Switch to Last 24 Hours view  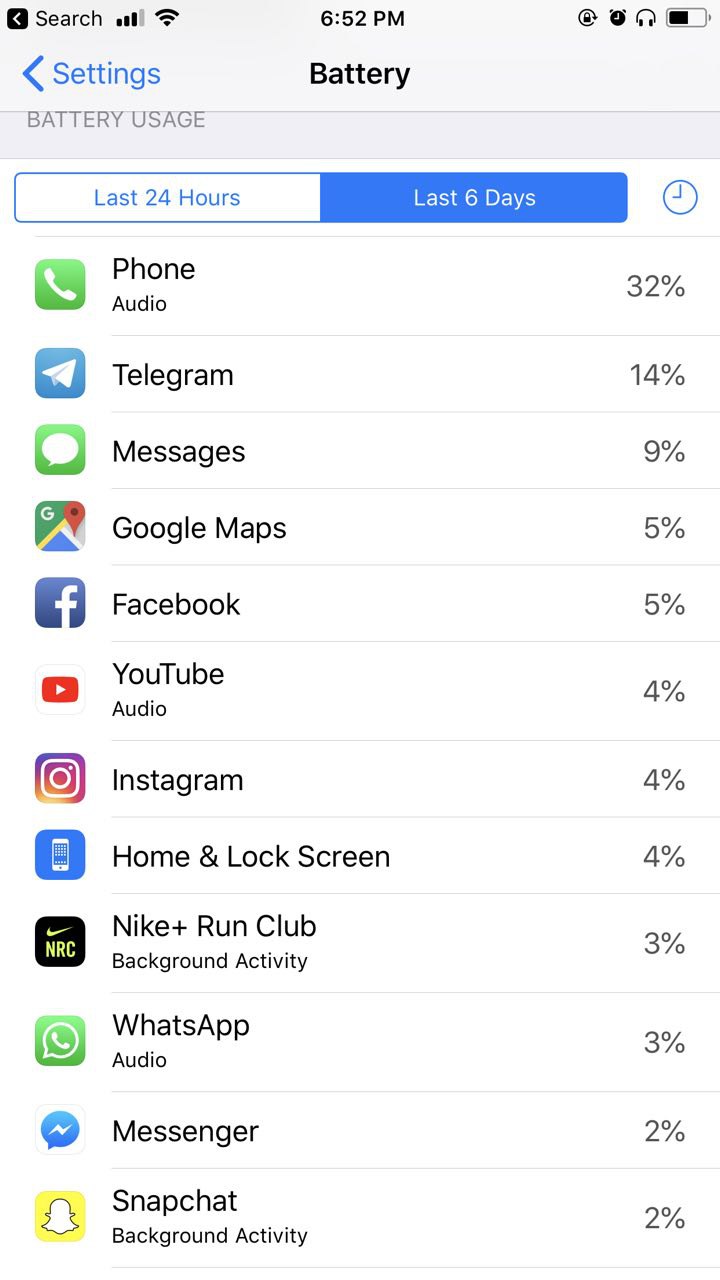coord(167,198)
